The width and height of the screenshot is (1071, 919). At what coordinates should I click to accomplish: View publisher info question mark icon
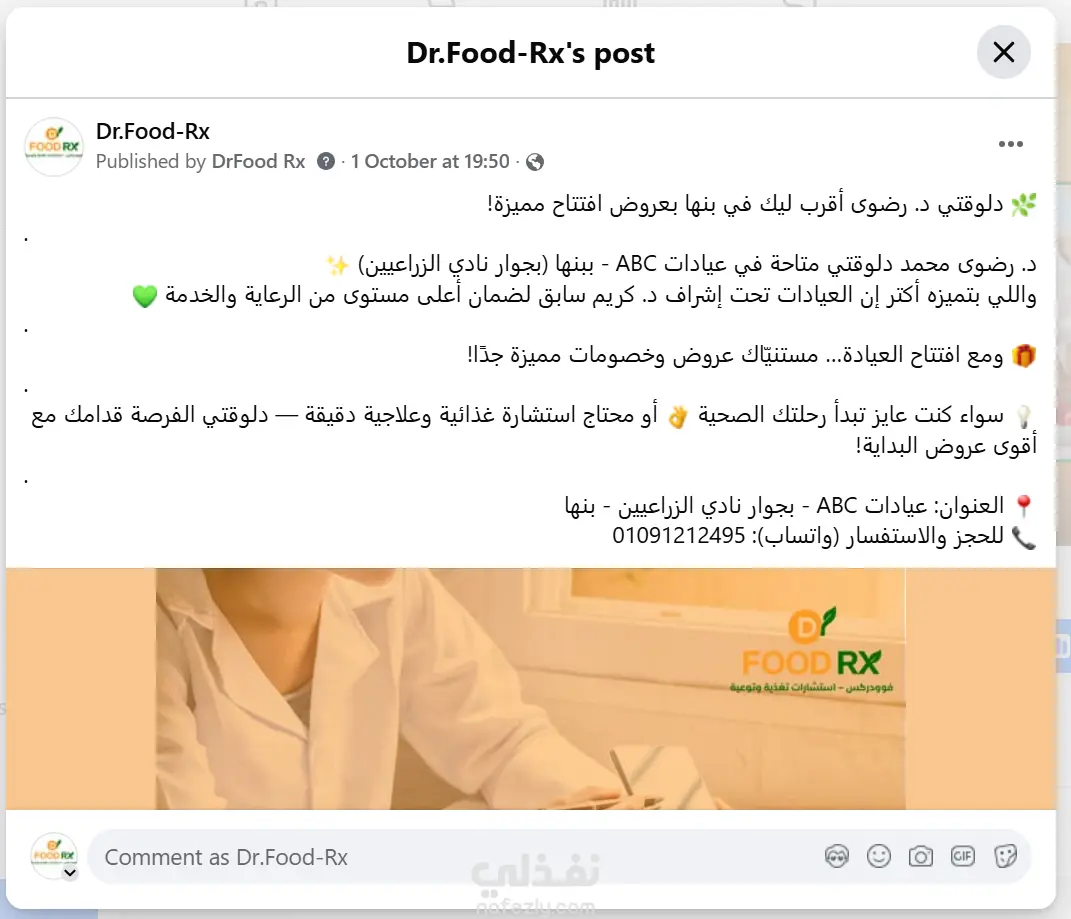tap(325, 161)
